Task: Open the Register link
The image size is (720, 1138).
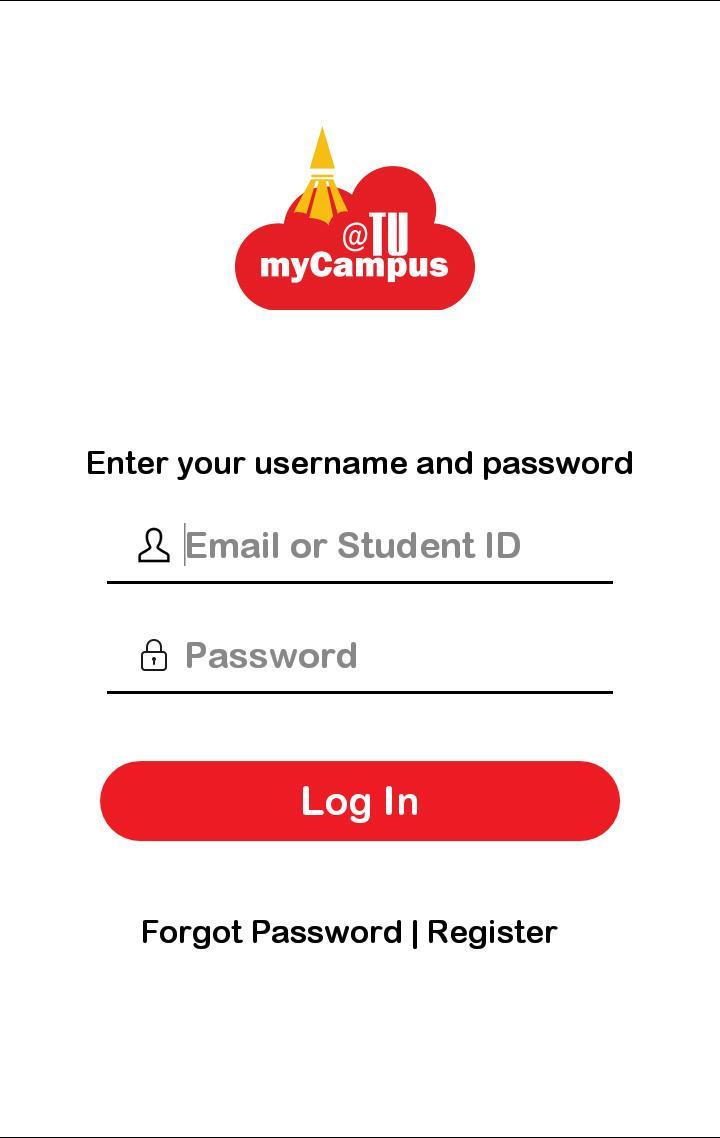Action: [x=493, y=931]
